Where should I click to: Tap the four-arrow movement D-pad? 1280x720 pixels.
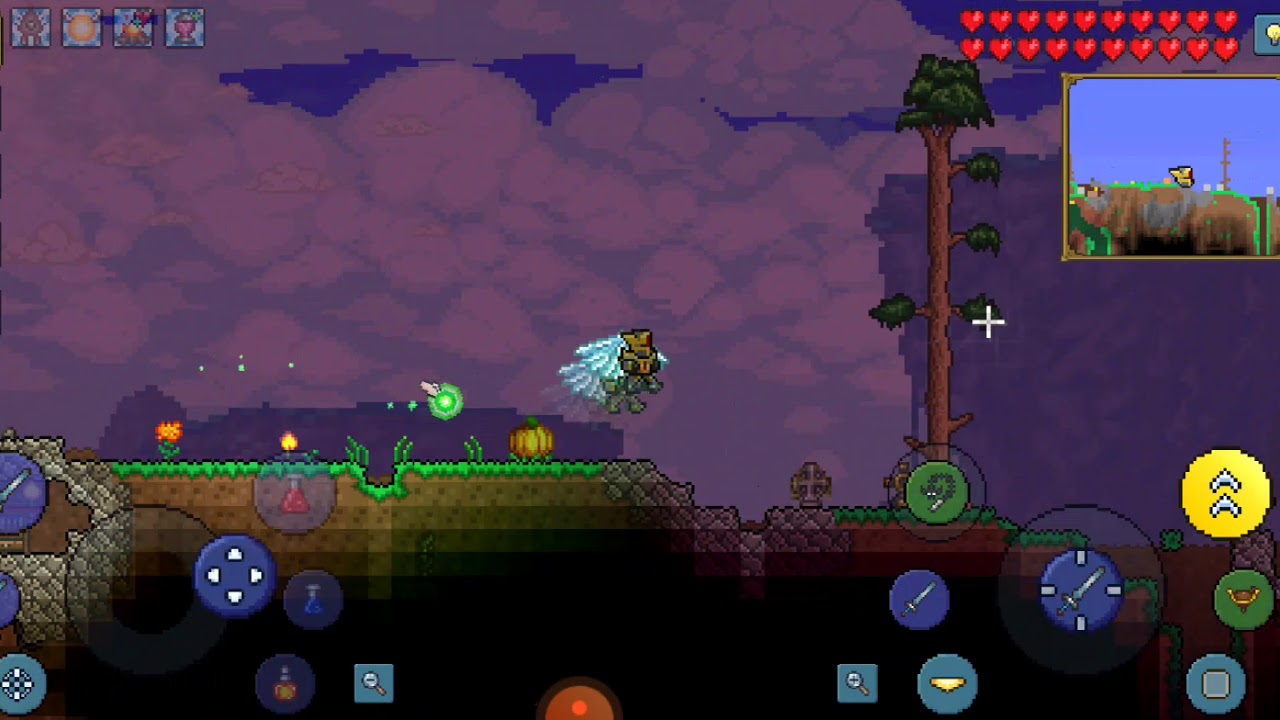click(234, 576)
